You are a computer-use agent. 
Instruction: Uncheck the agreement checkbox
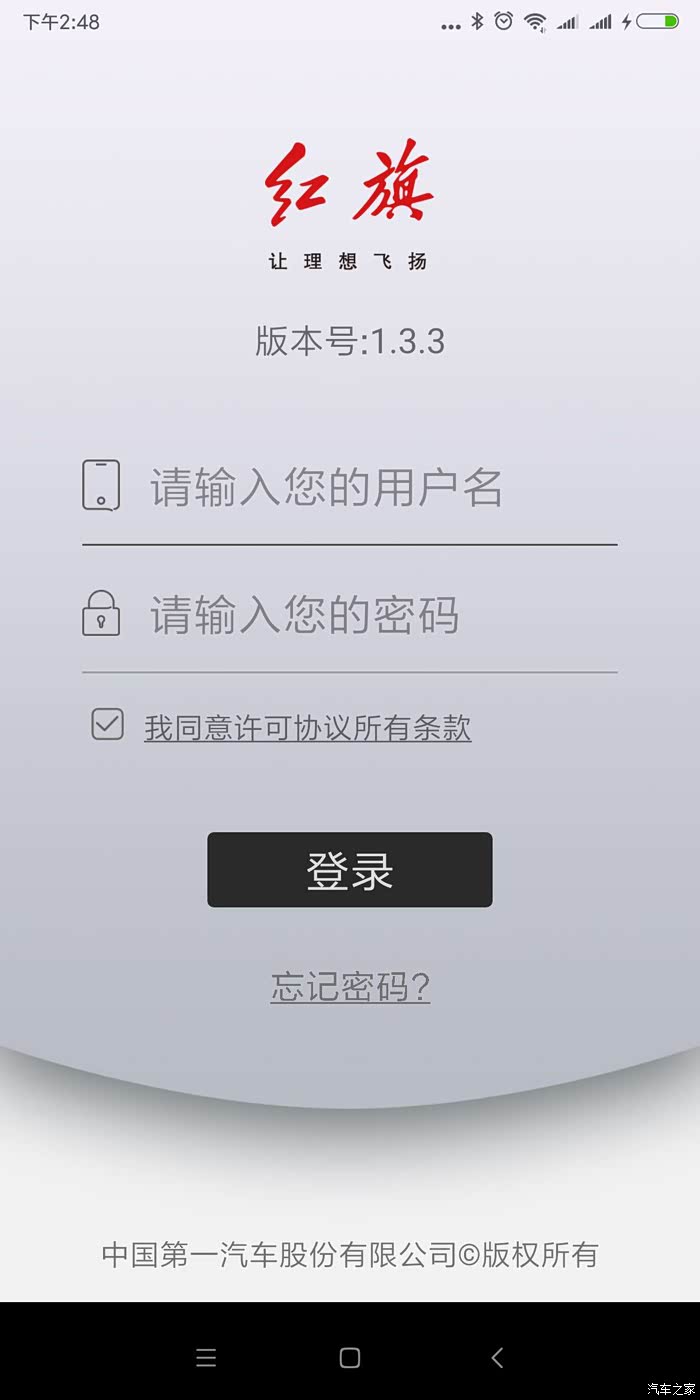pos(107,725)
